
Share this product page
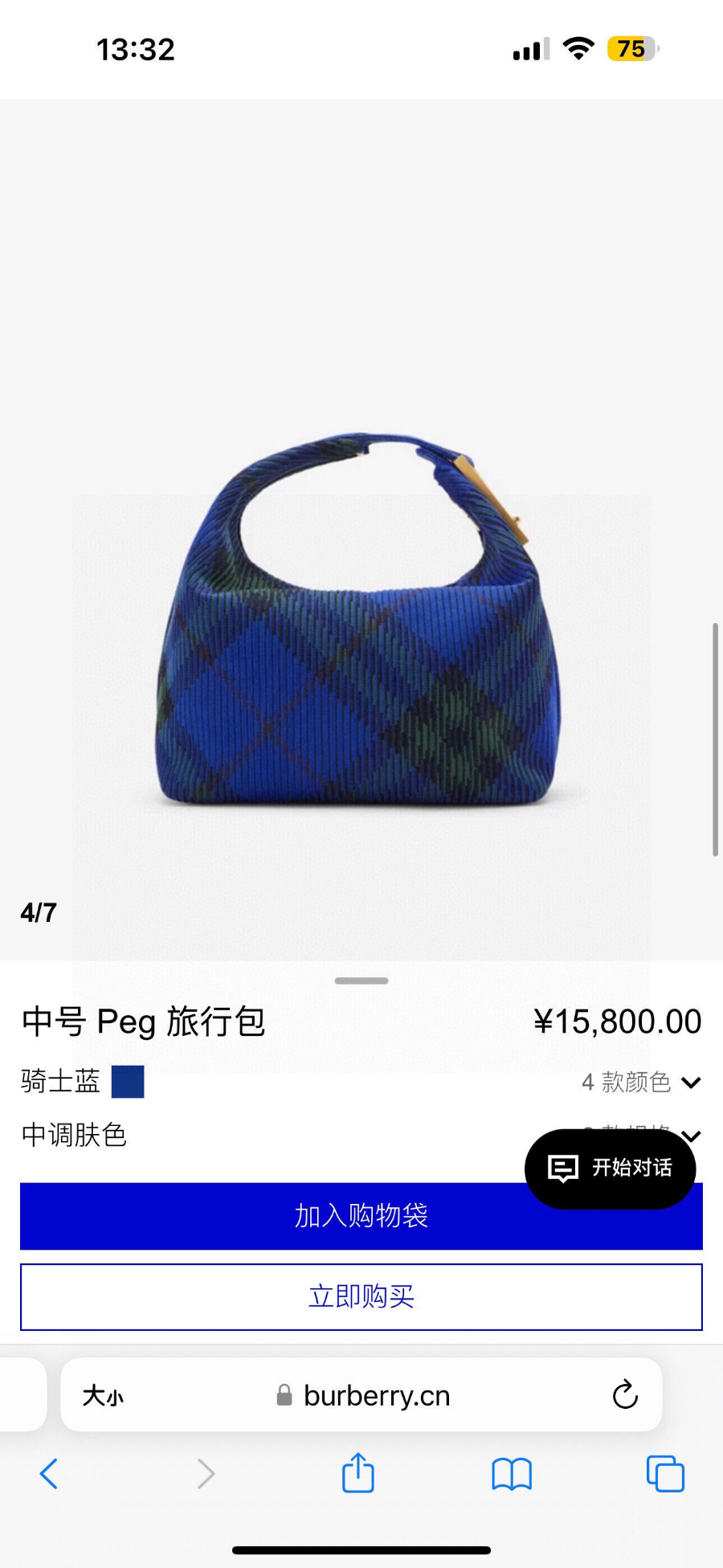tap(358, 1473)
